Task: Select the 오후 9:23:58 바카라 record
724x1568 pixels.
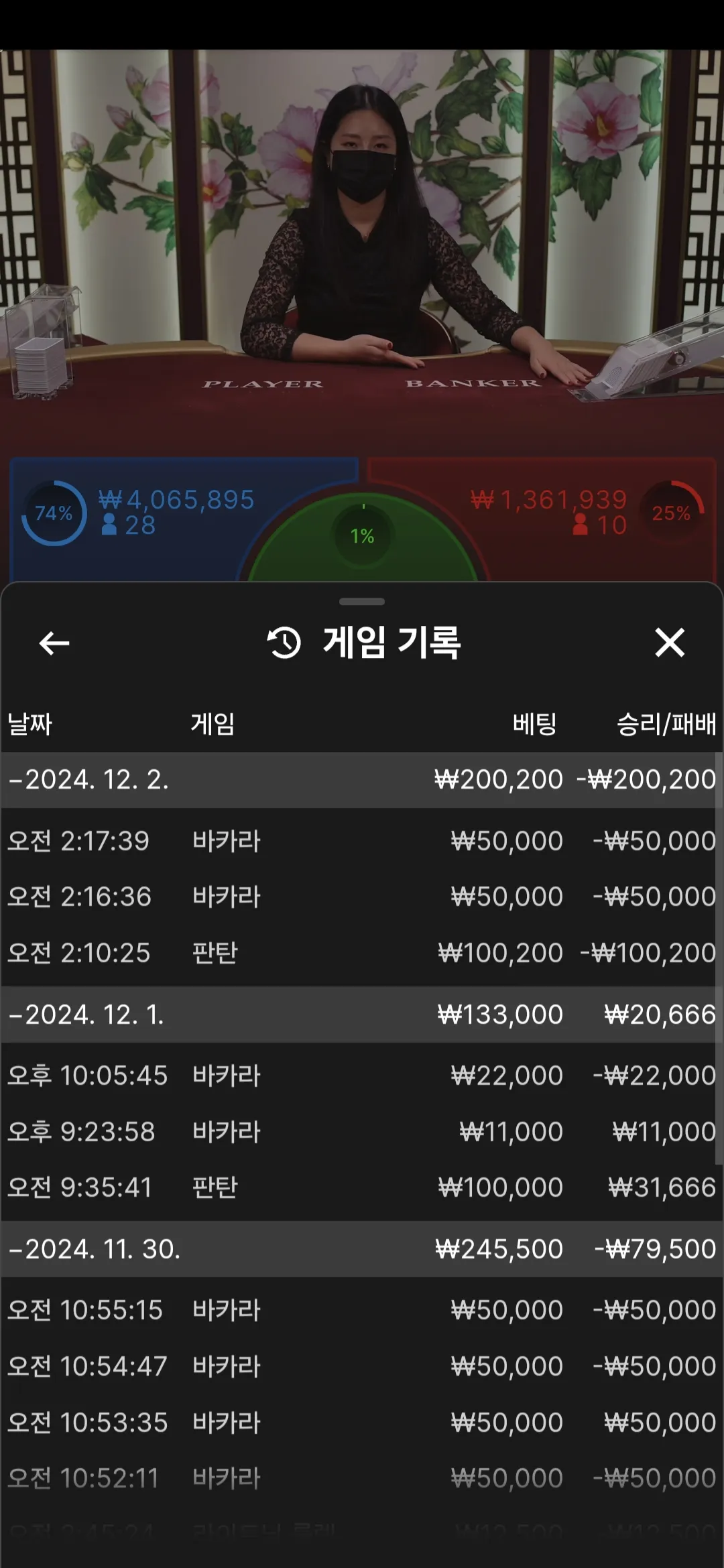Action: click(362, 1132)
